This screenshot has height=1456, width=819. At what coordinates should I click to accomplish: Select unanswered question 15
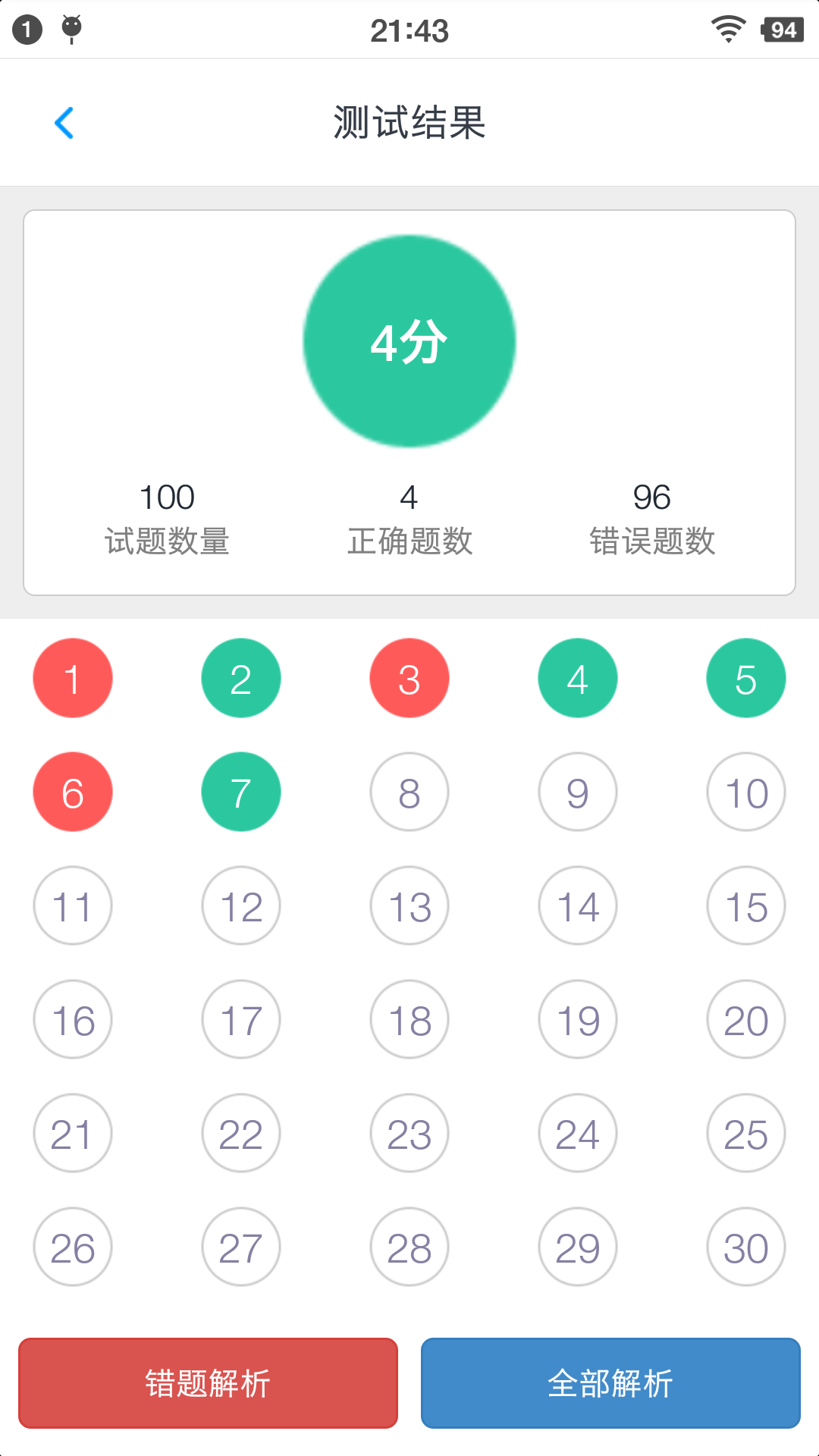[745, 905]
